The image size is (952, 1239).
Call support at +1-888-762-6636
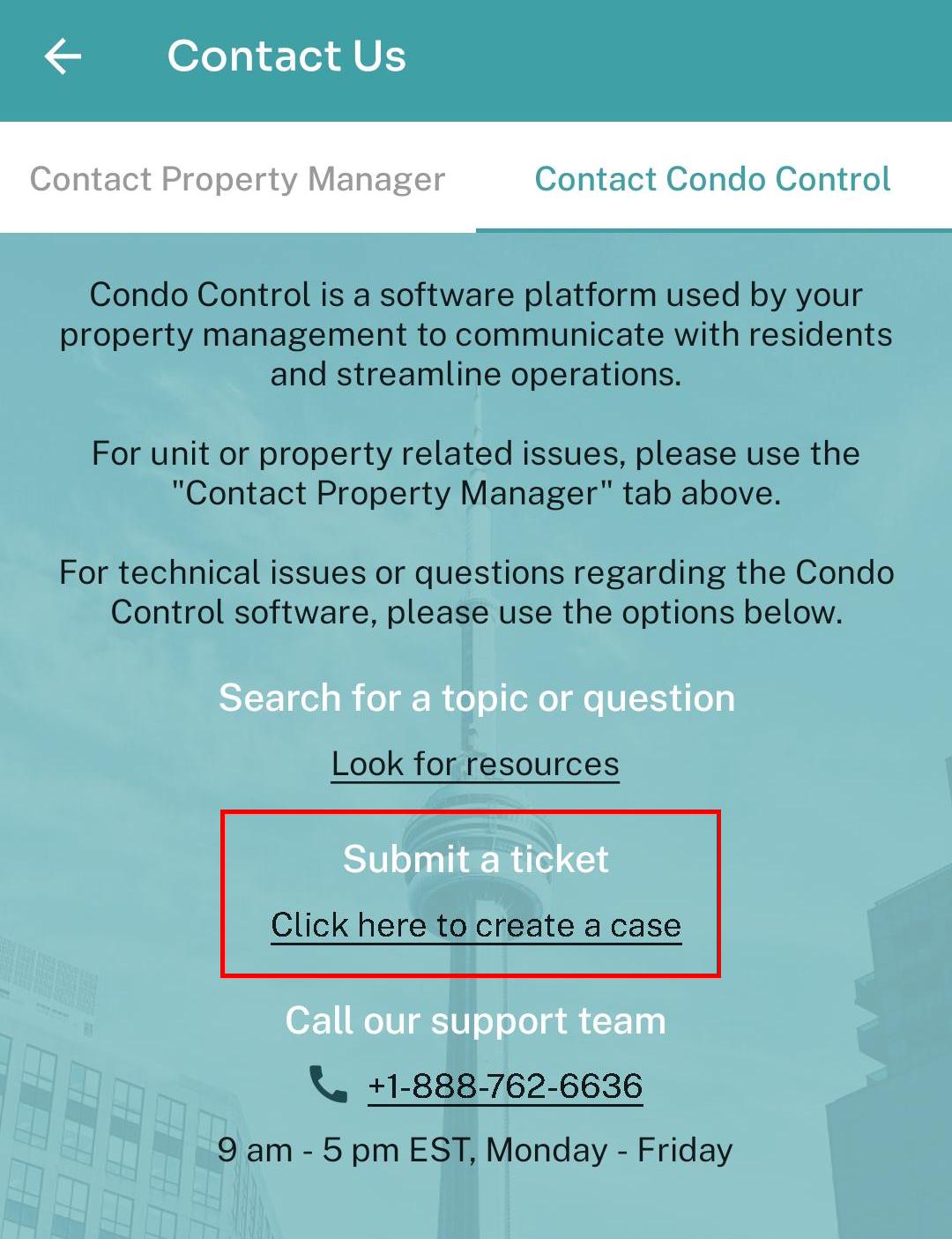pyautogui.click(x=504, y=1086)
